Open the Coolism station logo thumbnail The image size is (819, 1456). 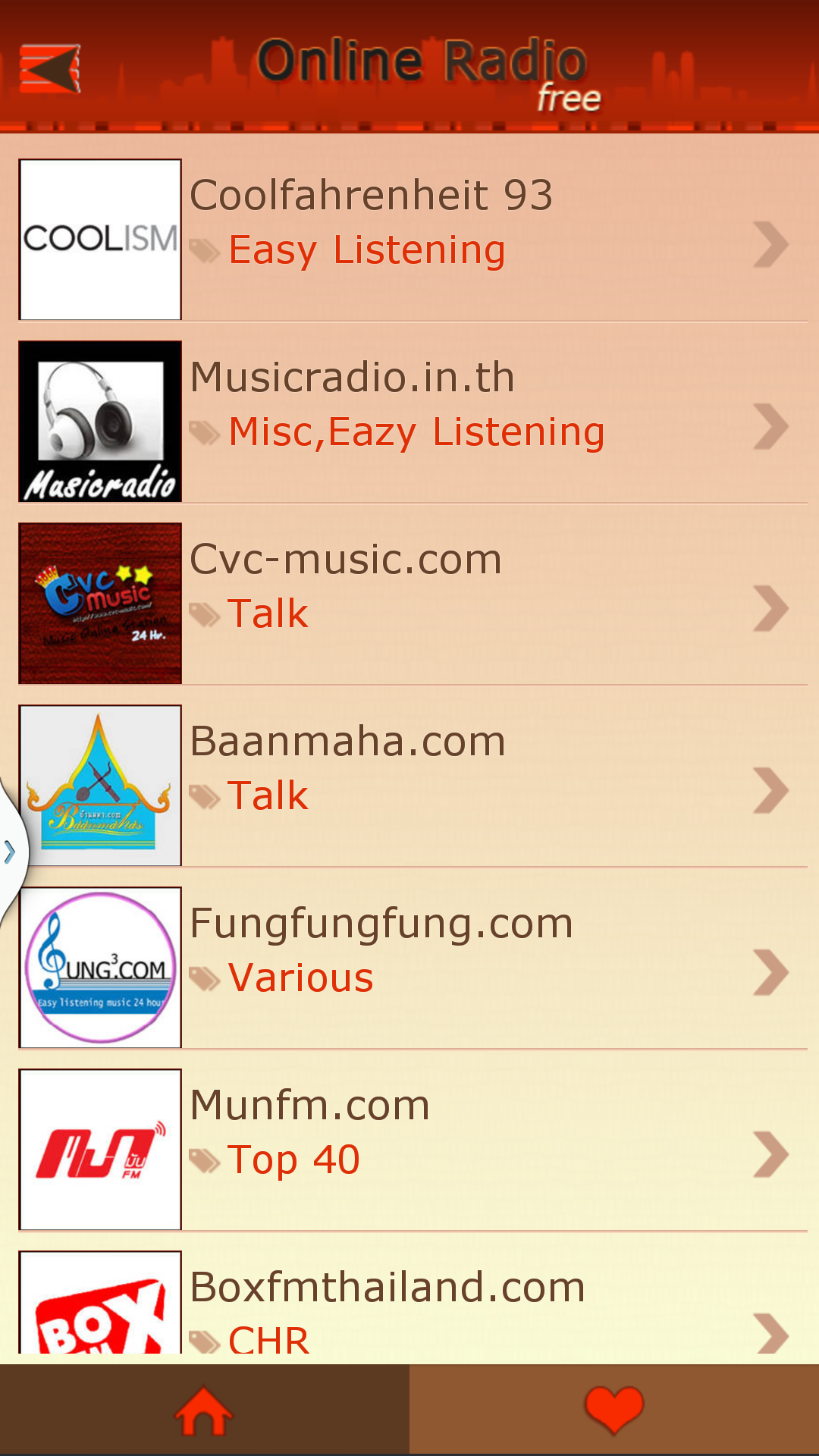99,238
